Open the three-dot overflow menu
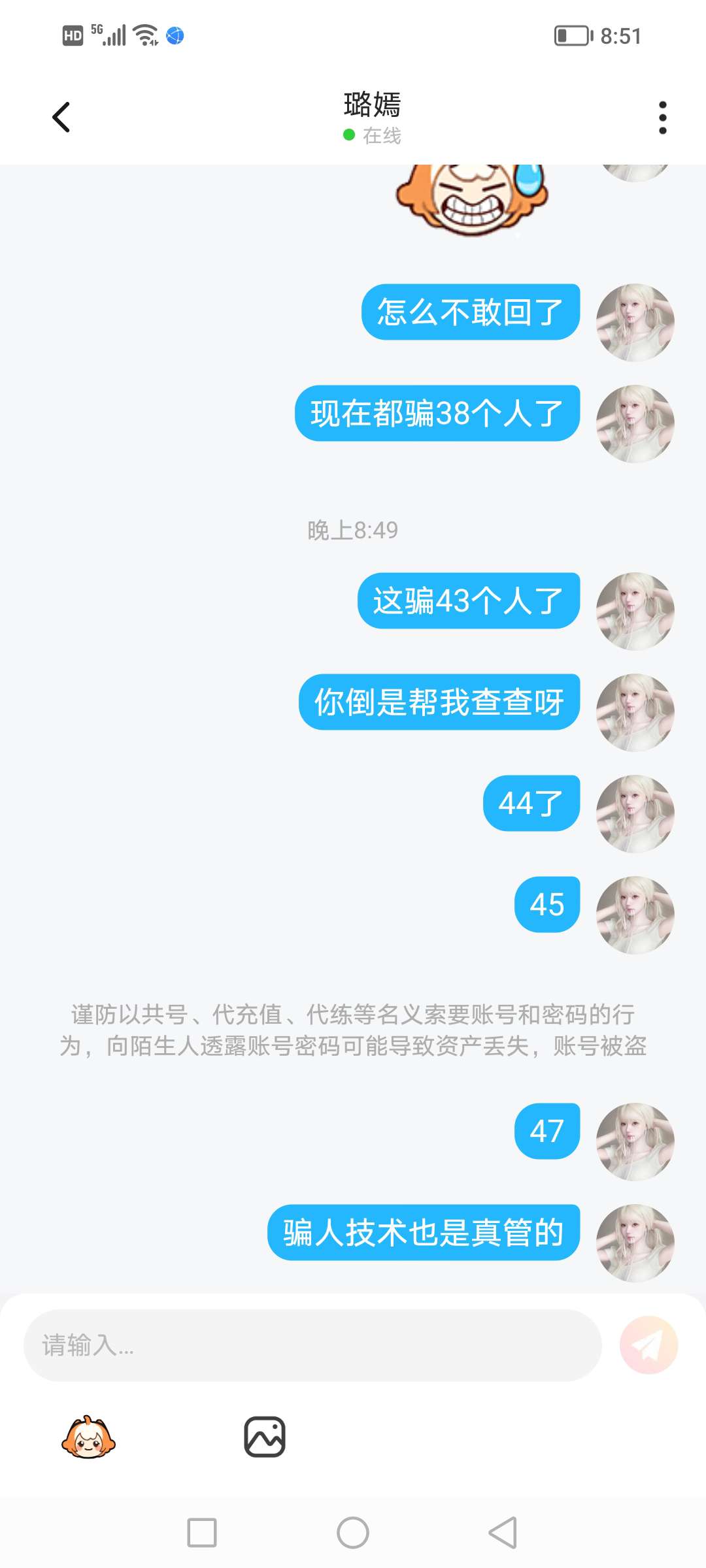Viewport: 706px width, 1568px height. [662, 118]
